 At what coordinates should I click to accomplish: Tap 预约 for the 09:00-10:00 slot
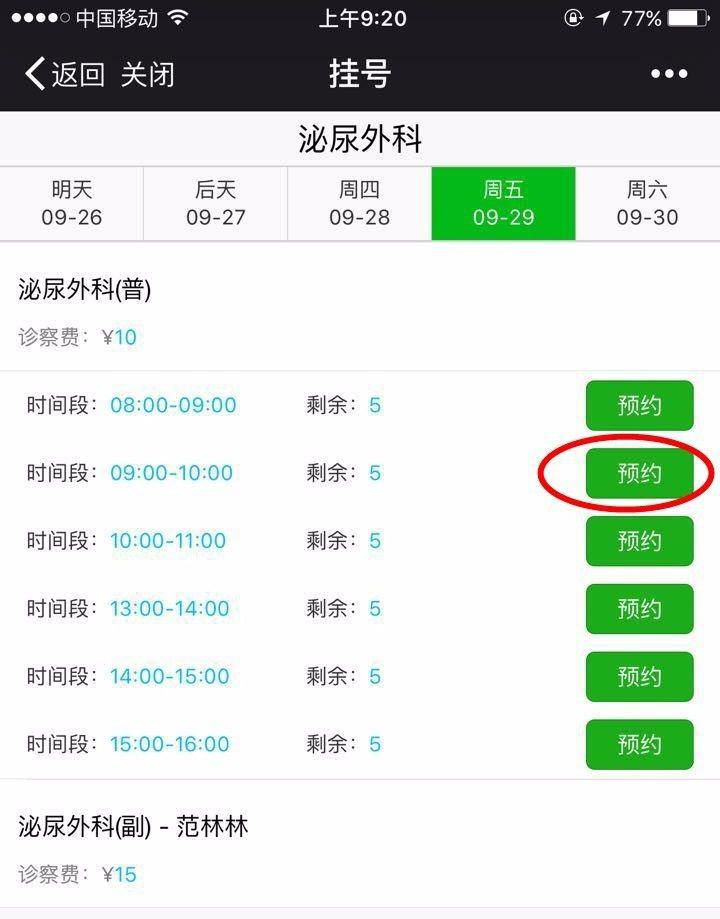click(639, 473)
